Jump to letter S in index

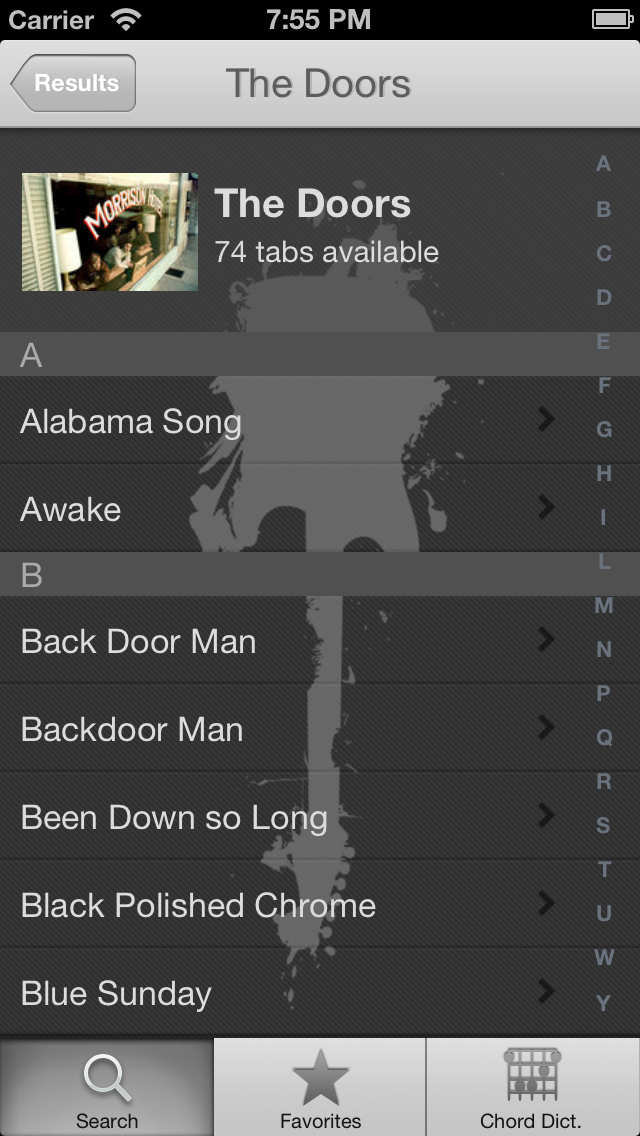(x=603, y=826)
